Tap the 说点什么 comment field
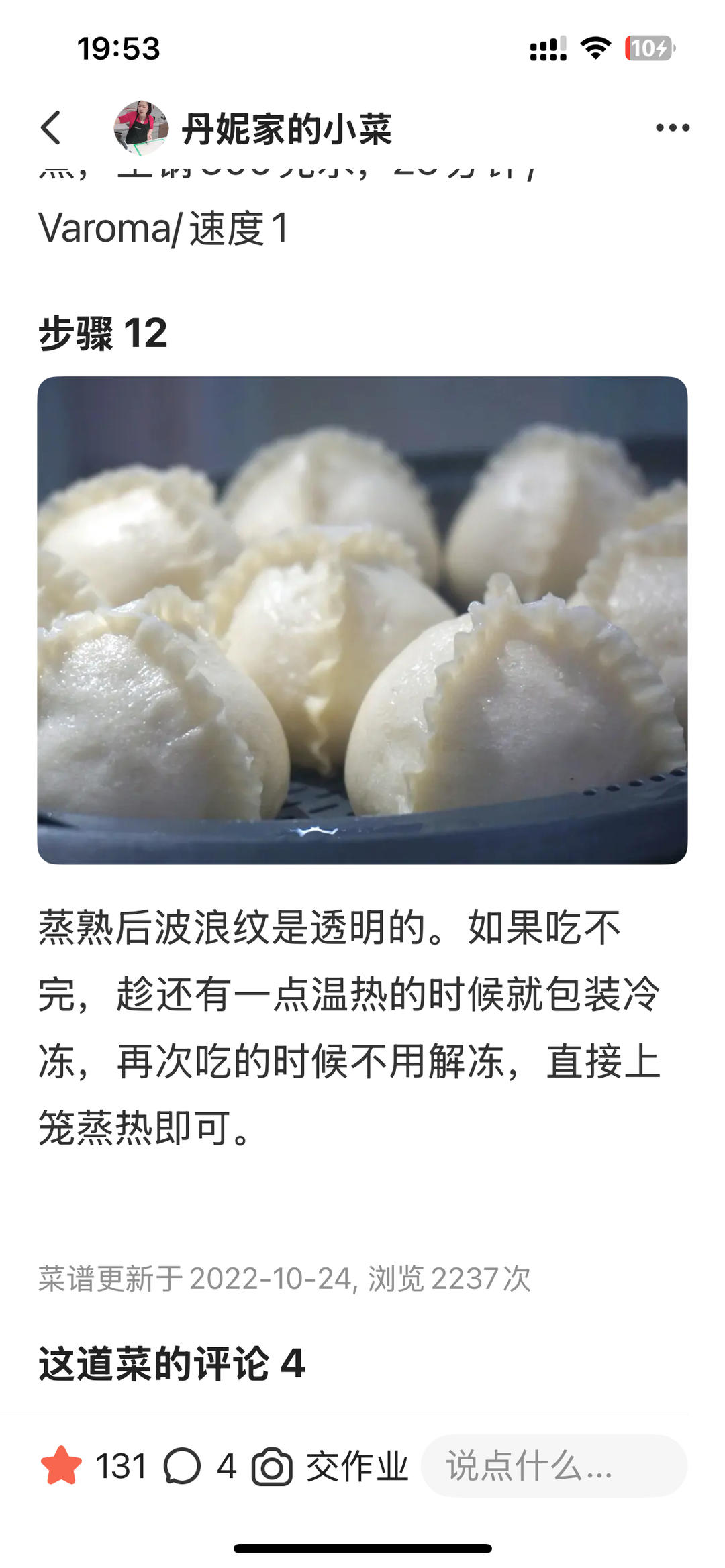This screenshot has width=725, height=1568. point(554,1466)
